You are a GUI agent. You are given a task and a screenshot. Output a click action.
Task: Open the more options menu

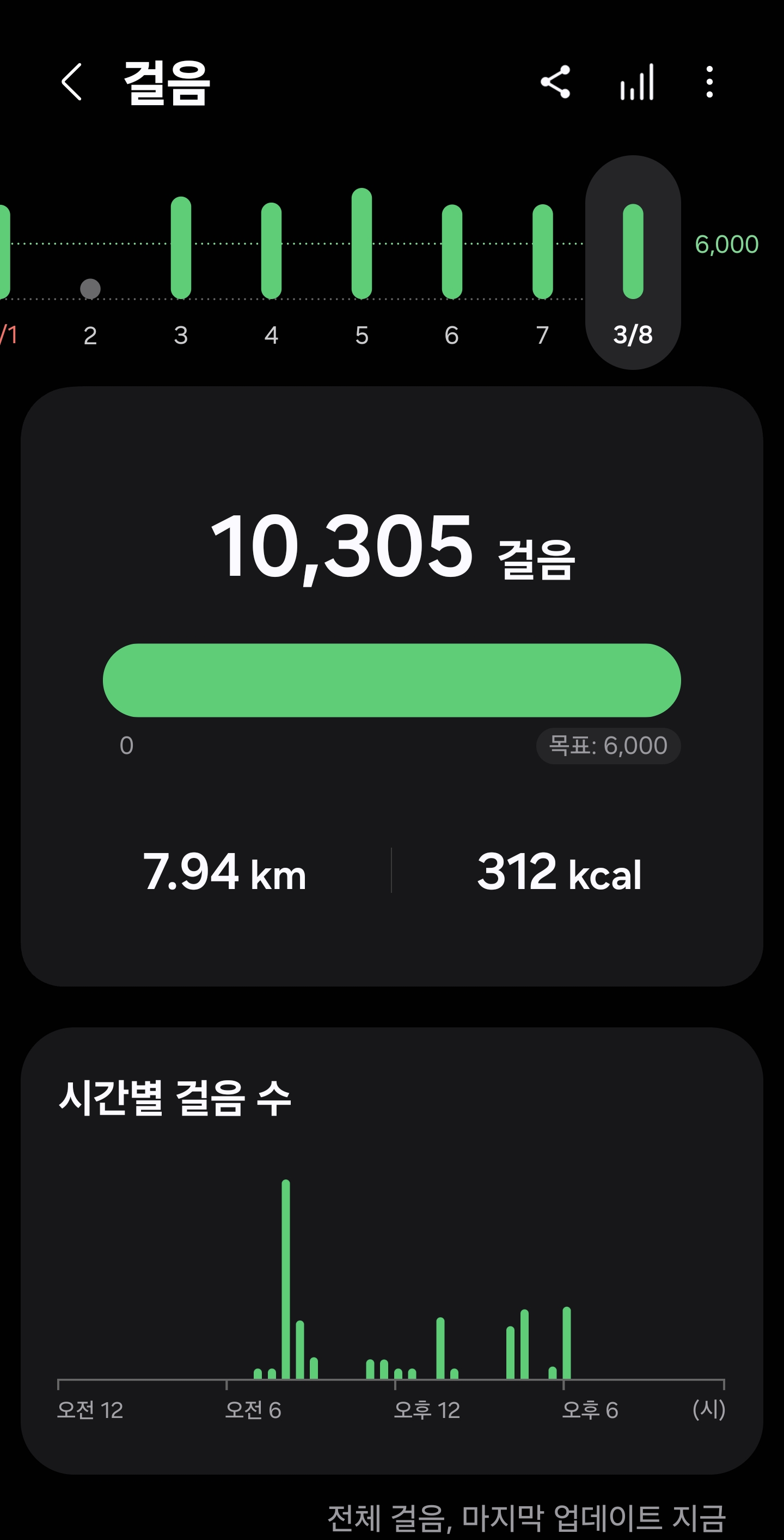pos(709,82)
